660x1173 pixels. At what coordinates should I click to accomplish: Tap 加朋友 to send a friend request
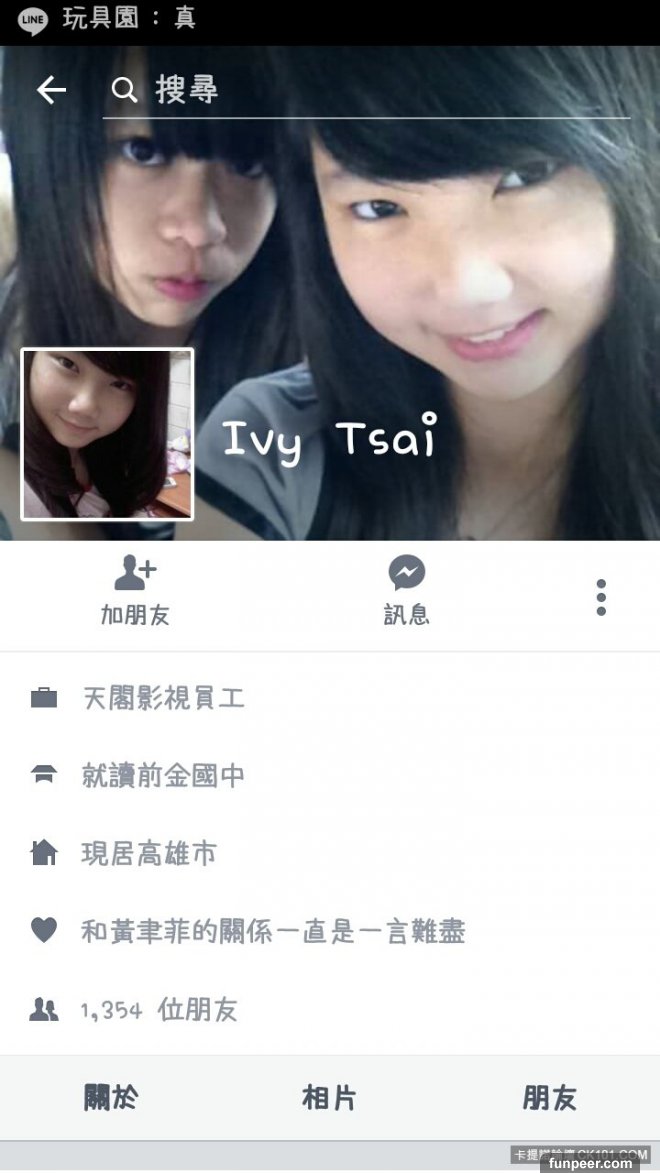point(135,592)
